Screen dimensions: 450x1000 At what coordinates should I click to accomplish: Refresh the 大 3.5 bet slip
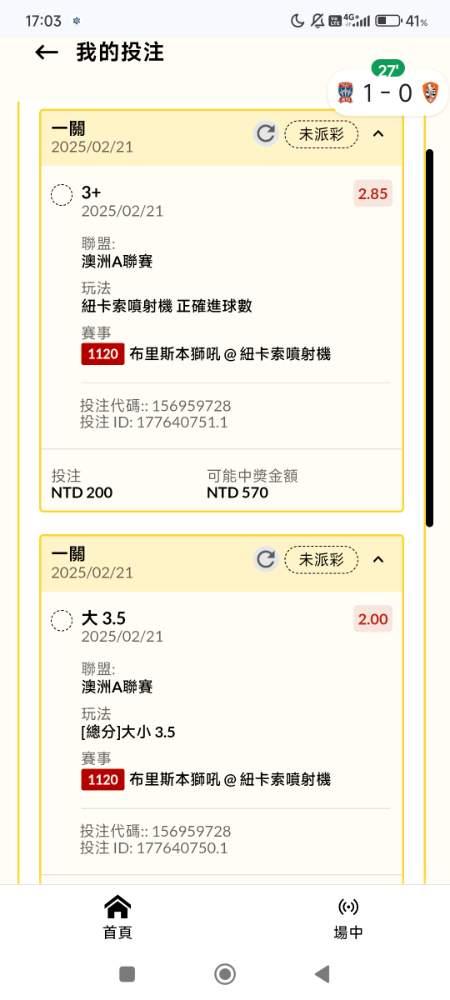(x=266, y=559)
